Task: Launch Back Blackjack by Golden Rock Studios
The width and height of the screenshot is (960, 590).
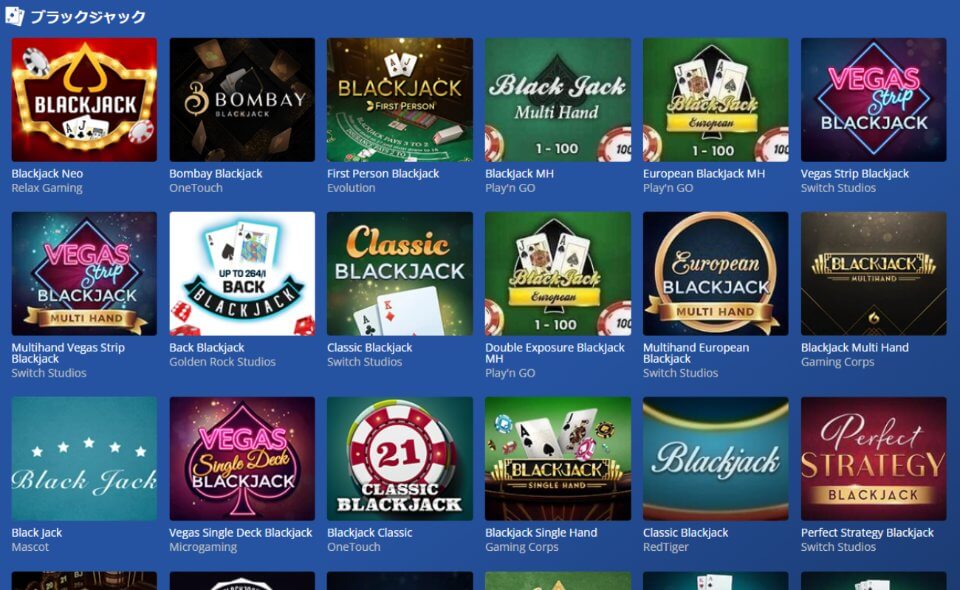Action: [242, 273]
